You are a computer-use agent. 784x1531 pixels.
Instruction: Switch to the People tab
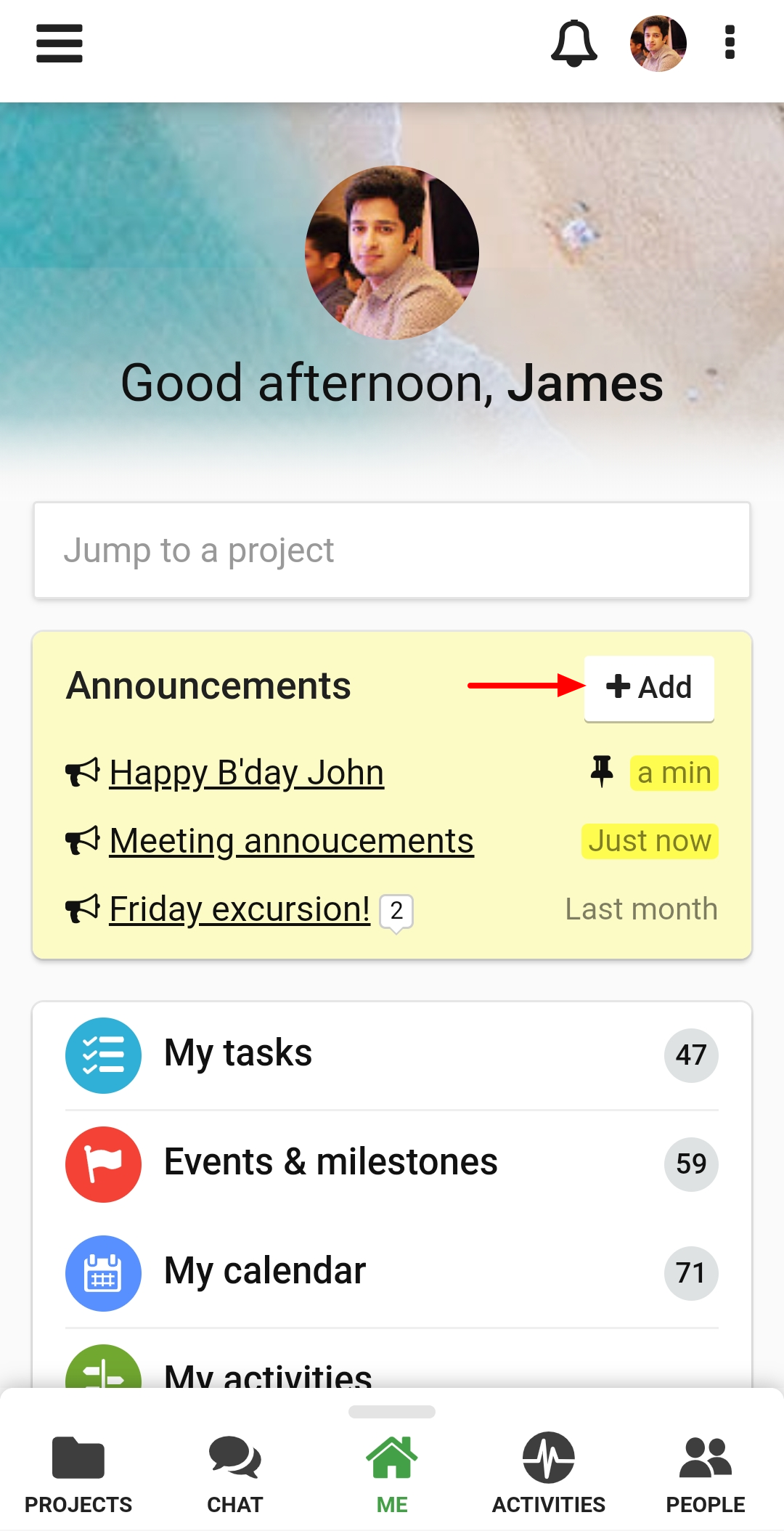tap(706, 1474)
